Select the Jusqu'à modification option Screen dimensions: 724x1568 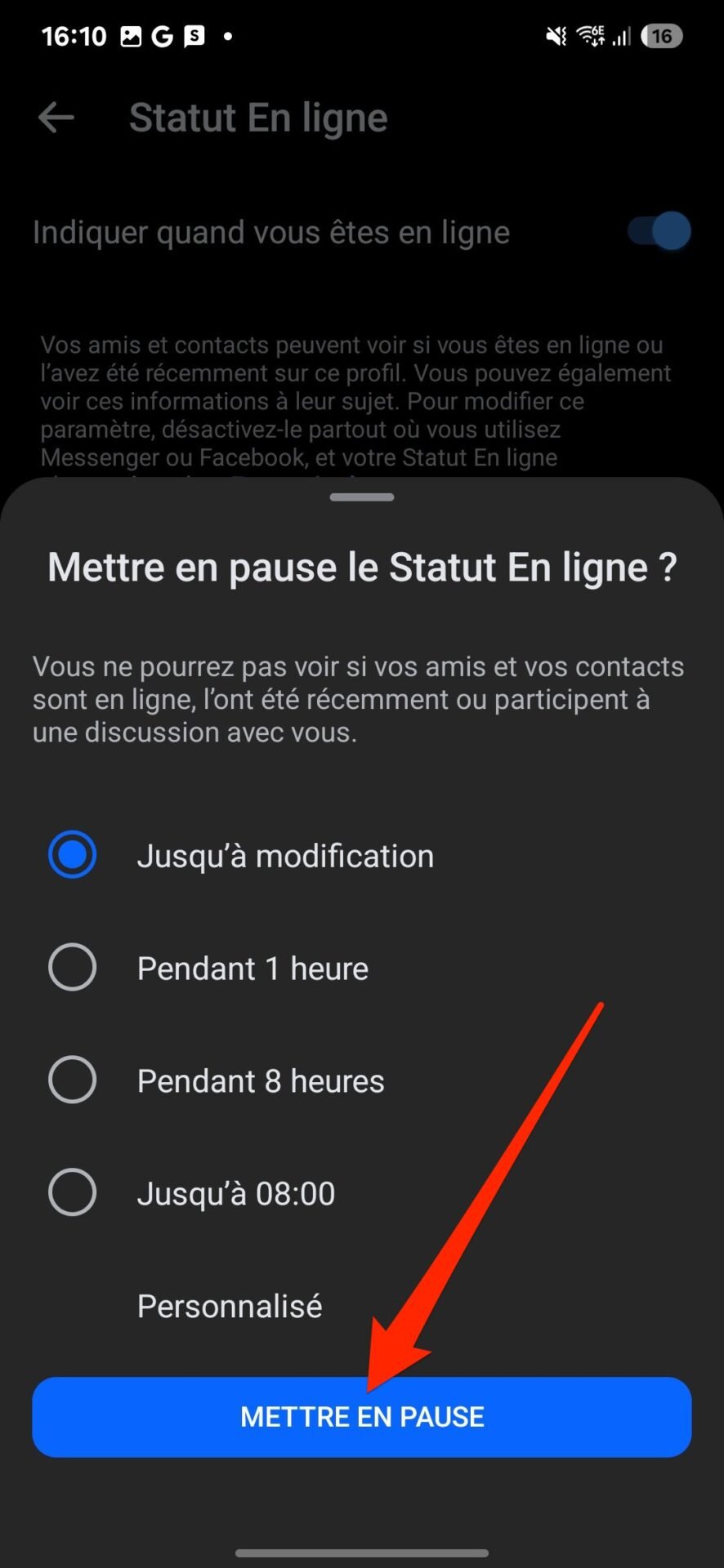click(x=362, y=856)
